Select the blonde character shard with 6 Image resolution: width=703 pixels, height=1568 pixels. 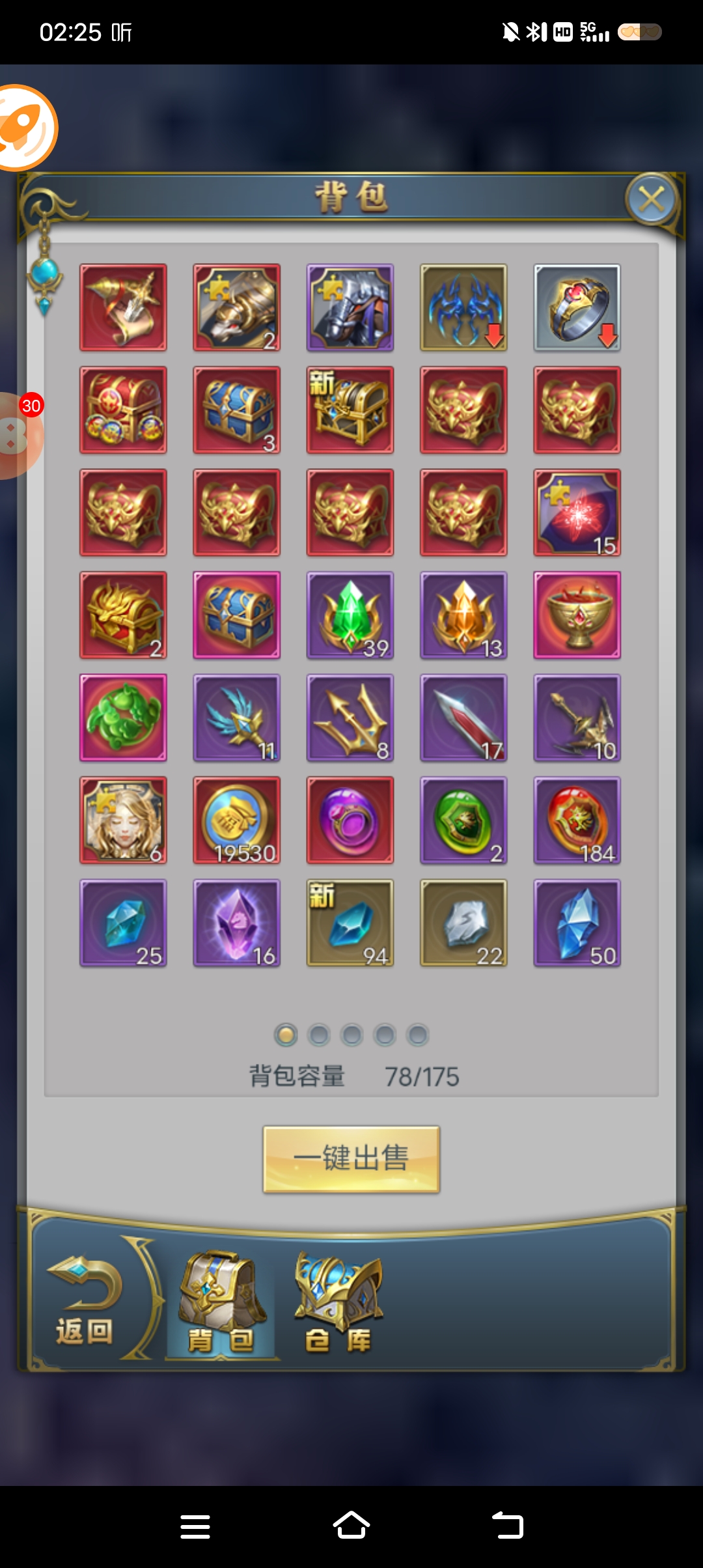click(x=123, y=820)
